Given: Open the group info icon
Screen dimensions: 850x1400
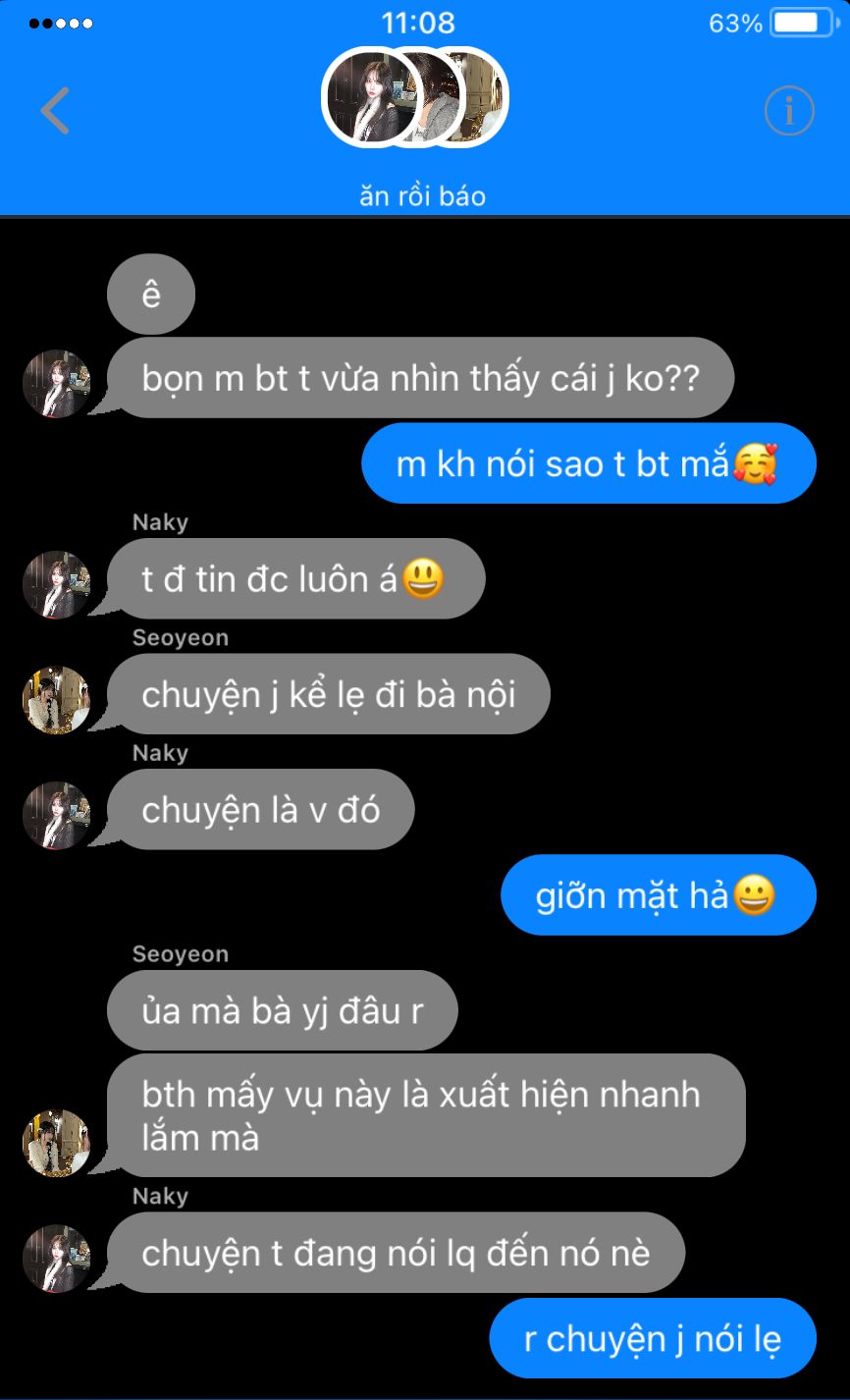Looking at the screenshot, I should pyautogui.click(x=789, y=110).
